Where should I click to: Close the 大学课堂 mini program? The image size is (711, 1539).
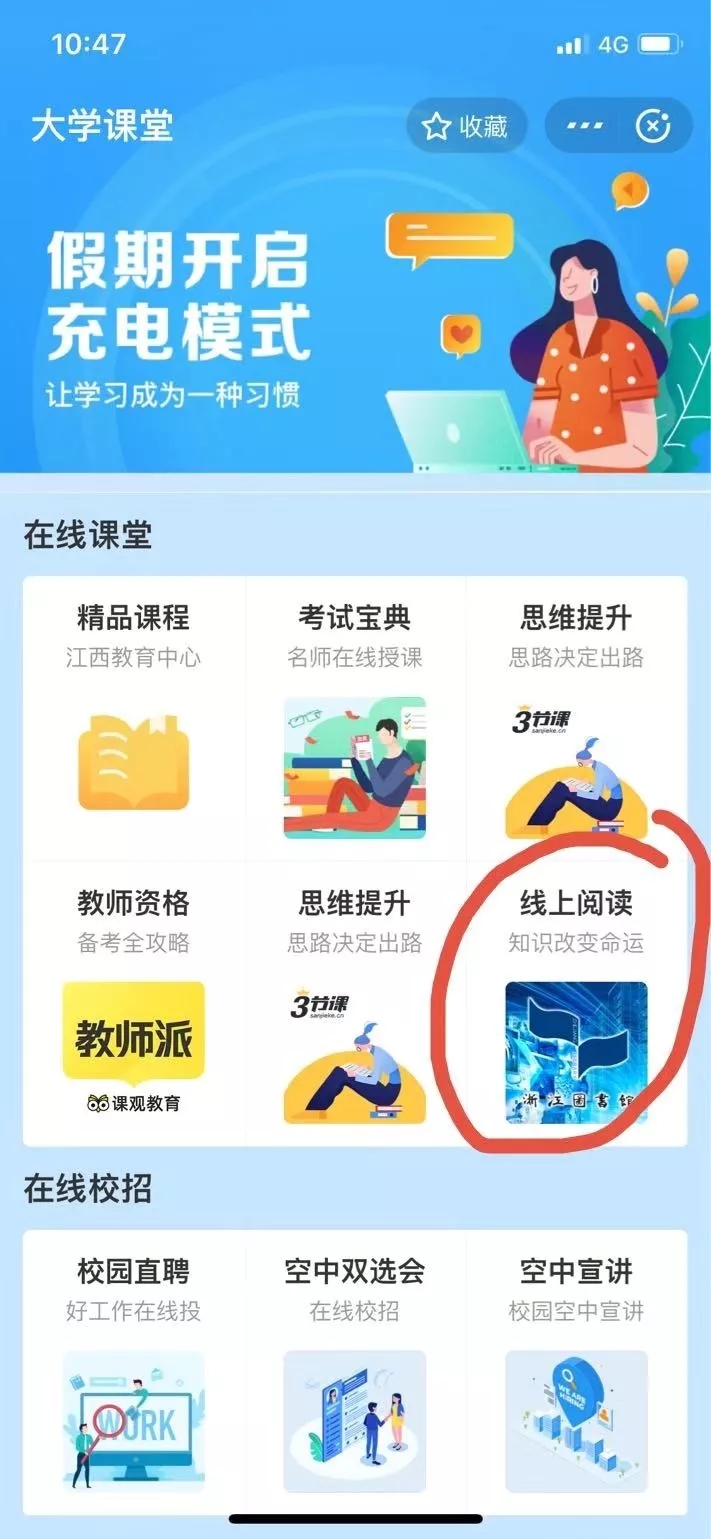pos(653,127)
